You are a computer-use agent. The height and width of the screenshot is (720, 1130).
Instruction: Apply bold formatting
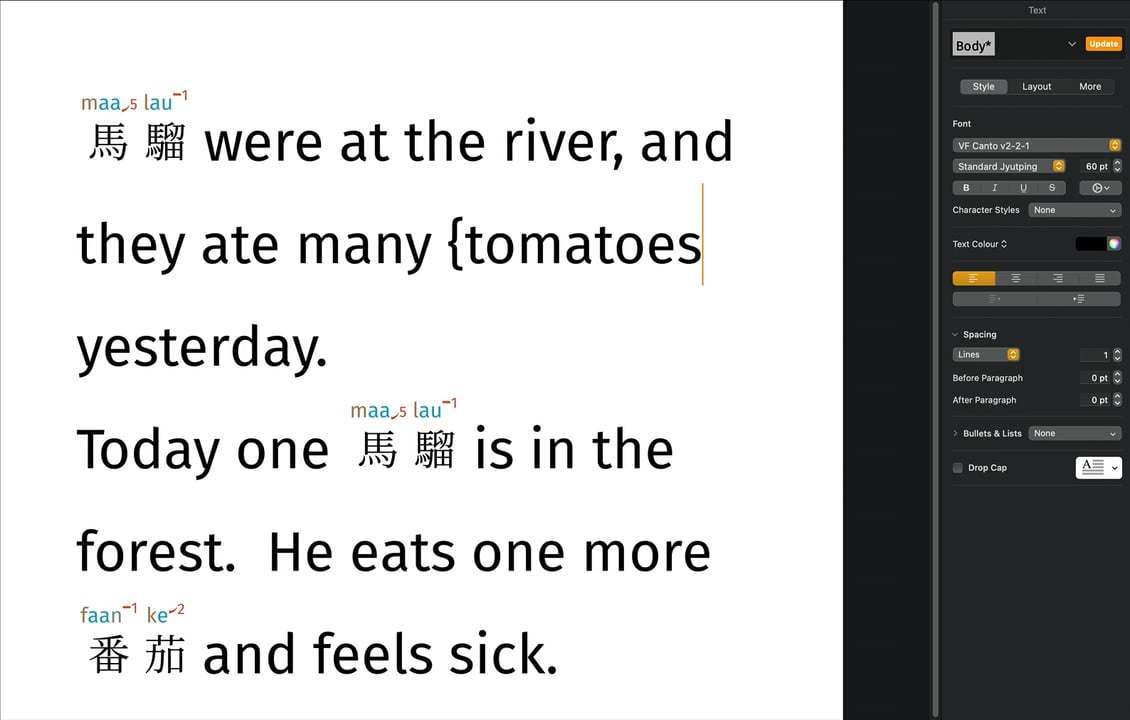966,188
